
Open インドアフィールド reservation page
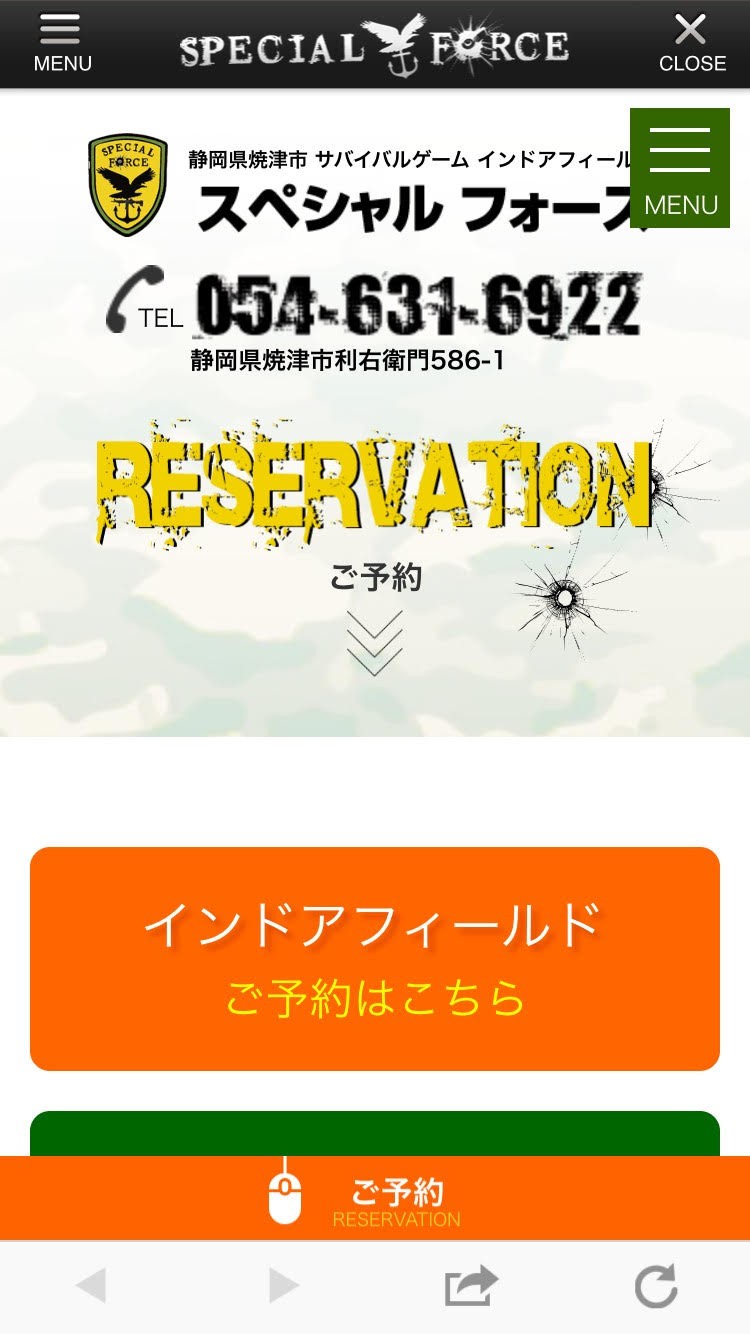tap(375, 959)
